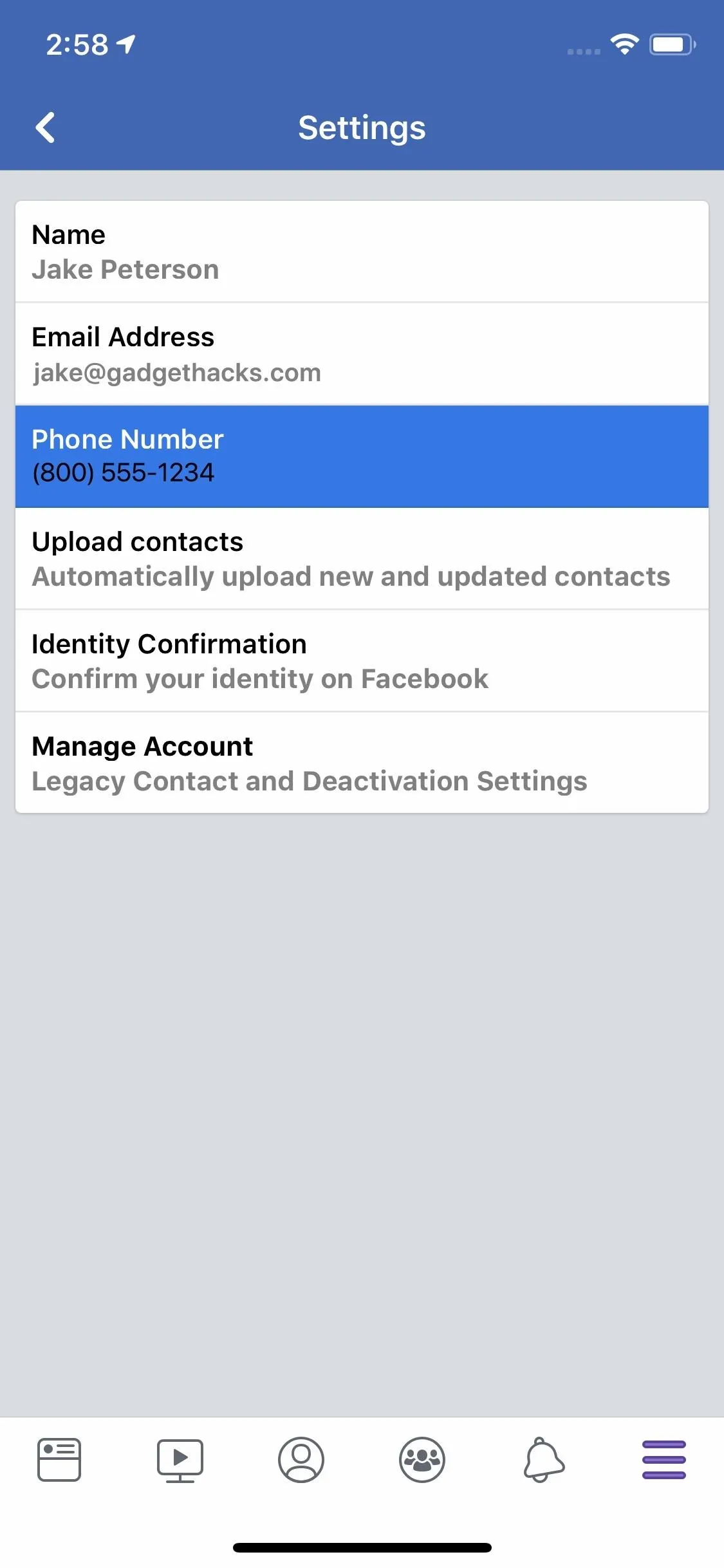Switch to the Profile tab

[301, 1460]
